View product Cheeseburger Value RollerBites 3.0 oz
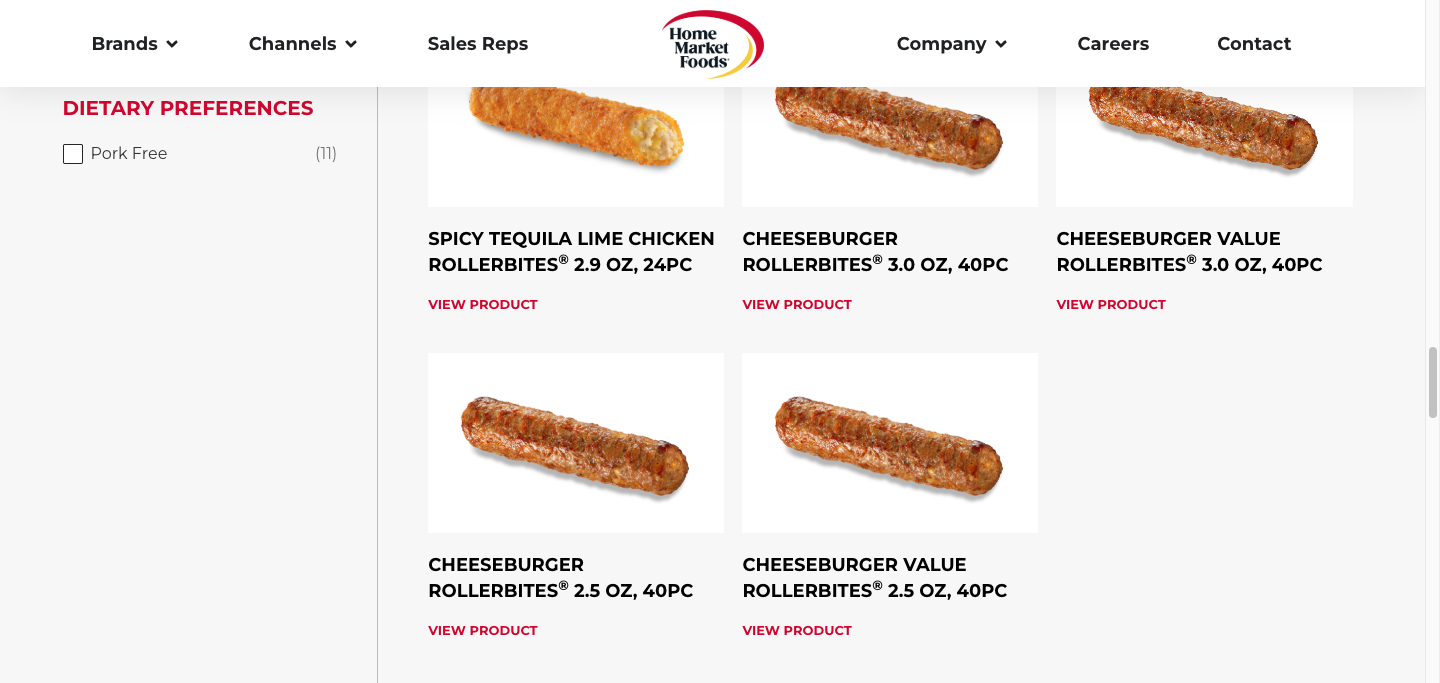The width and height of the screenshot is (1440, 683). click(x=1111, y=305)
